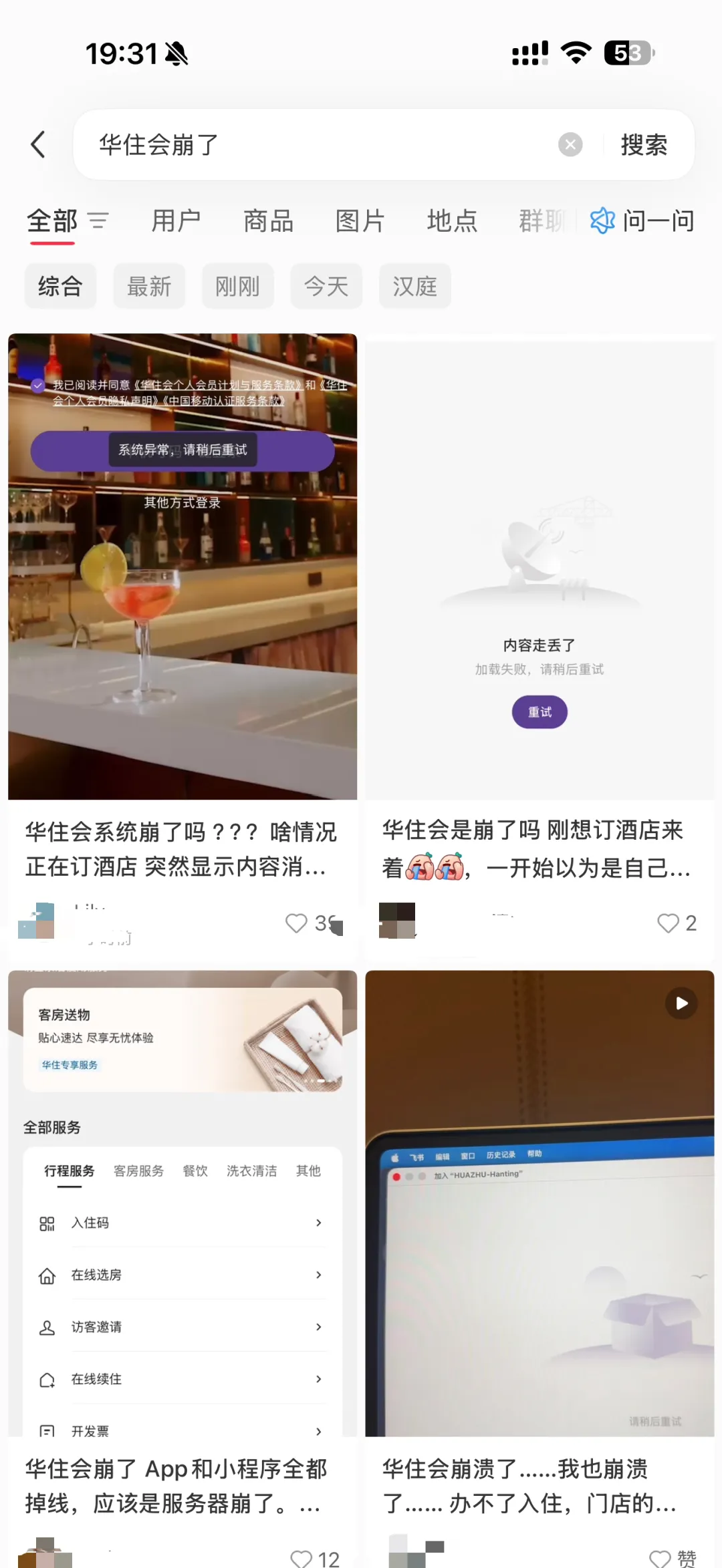
Task: Sort results by 最新
Action: pos(149,286)
